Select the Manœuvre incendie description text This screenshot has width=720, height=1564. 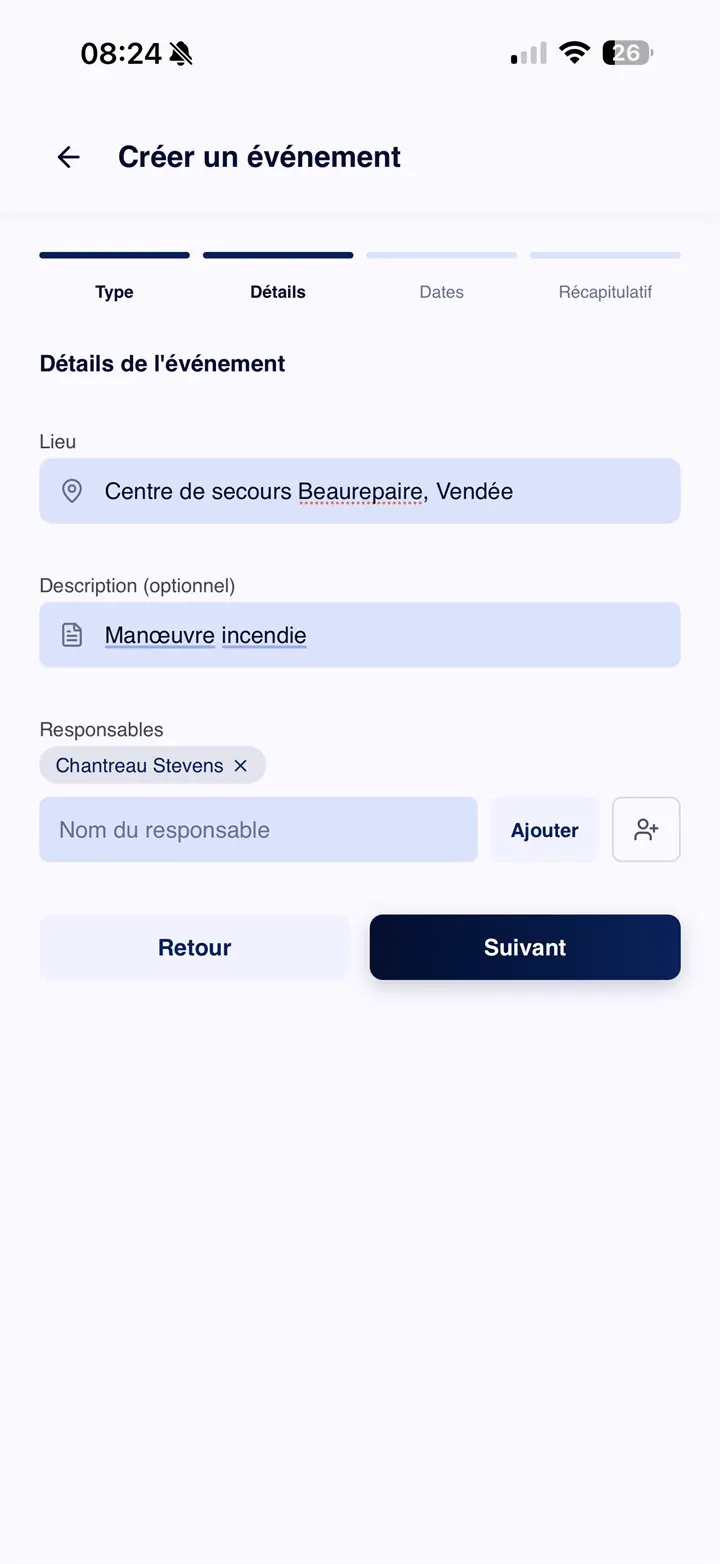pyautogui.click(x=204, y=634)
